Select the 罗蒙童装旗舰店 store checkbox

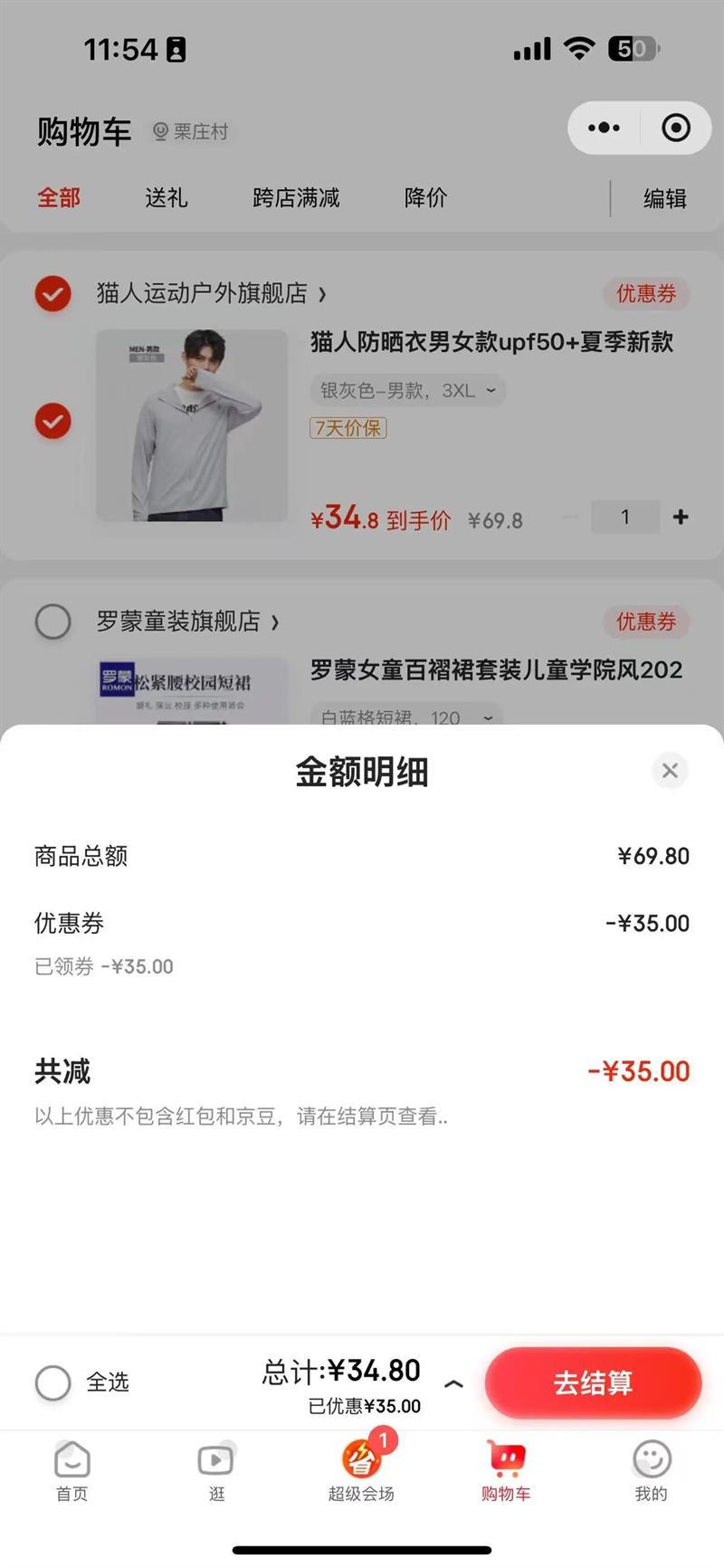coord(52,622)
